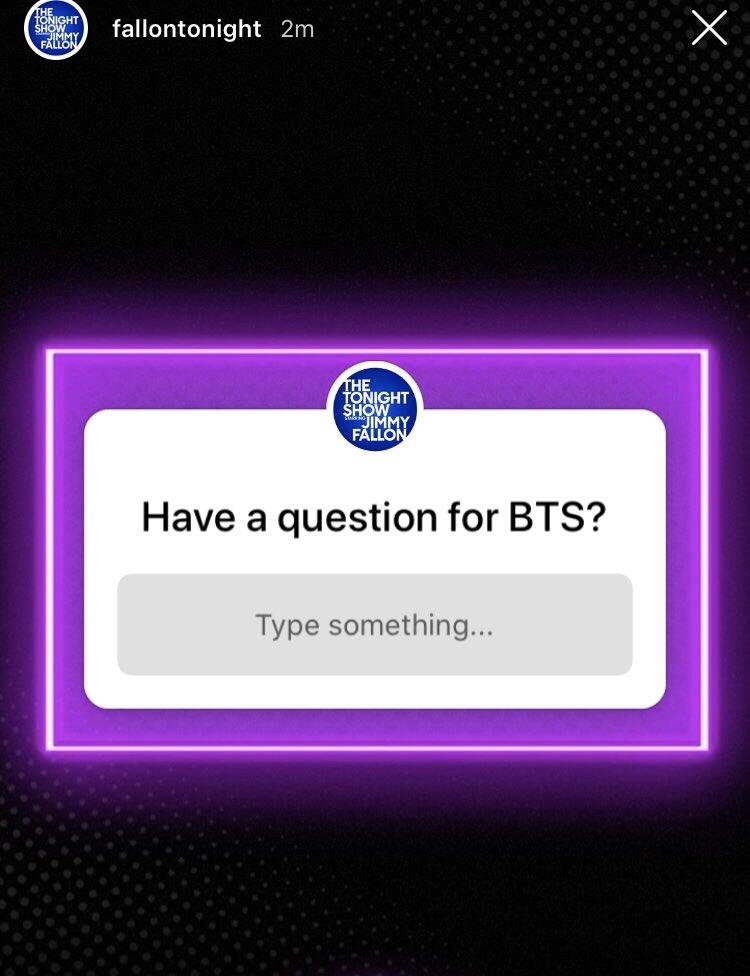Open fallontonight profile avatar
The height and width of the screenshot is (976, 750).
pyautogui.click(x=56, y=28)
